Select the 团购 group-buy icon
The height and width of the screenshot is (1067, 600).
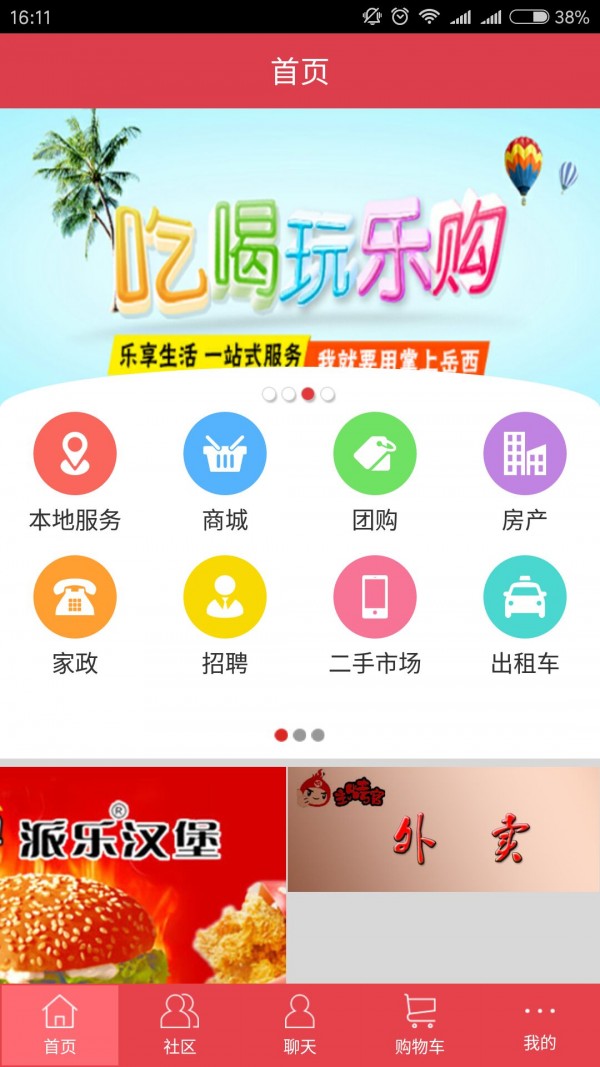pyautogui.click(x=375, y=455)
